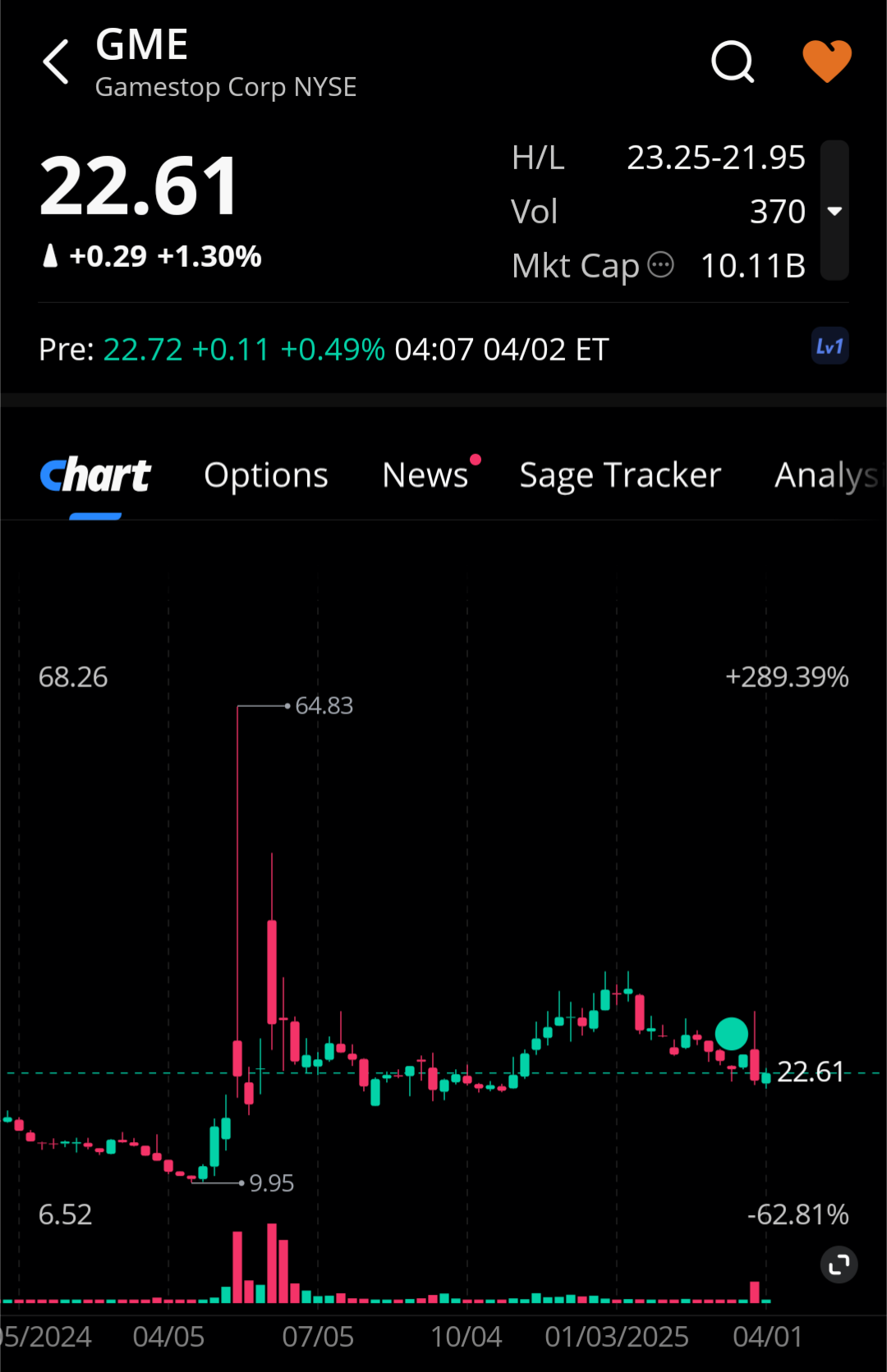Screen dimensions: 887x1372
Task: Switch to the News tab
Action: click(425, 475)
